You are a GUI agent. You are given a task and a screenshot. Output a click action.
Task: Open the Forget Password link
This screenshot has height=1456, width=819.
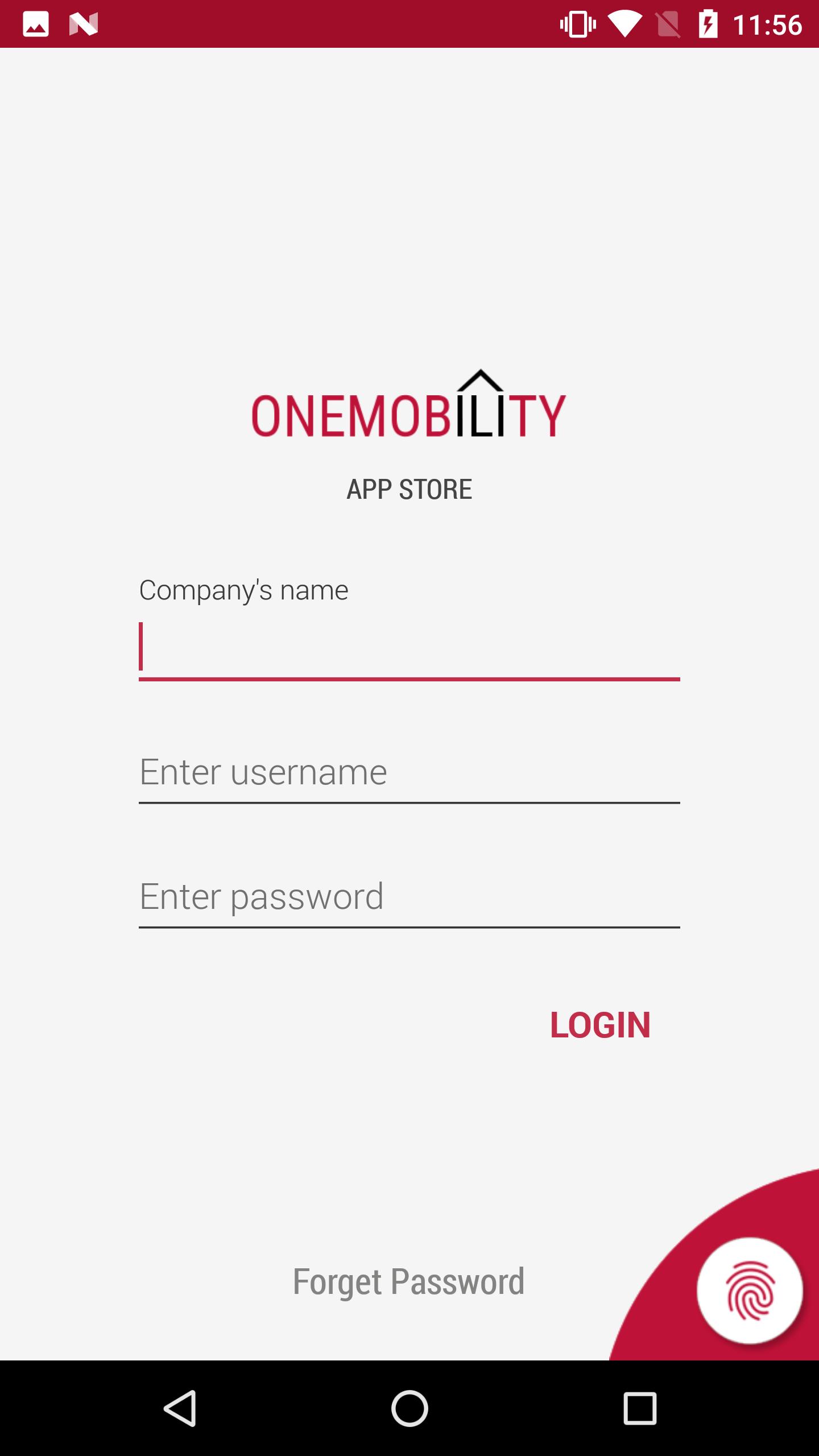tap(408, 1282)
